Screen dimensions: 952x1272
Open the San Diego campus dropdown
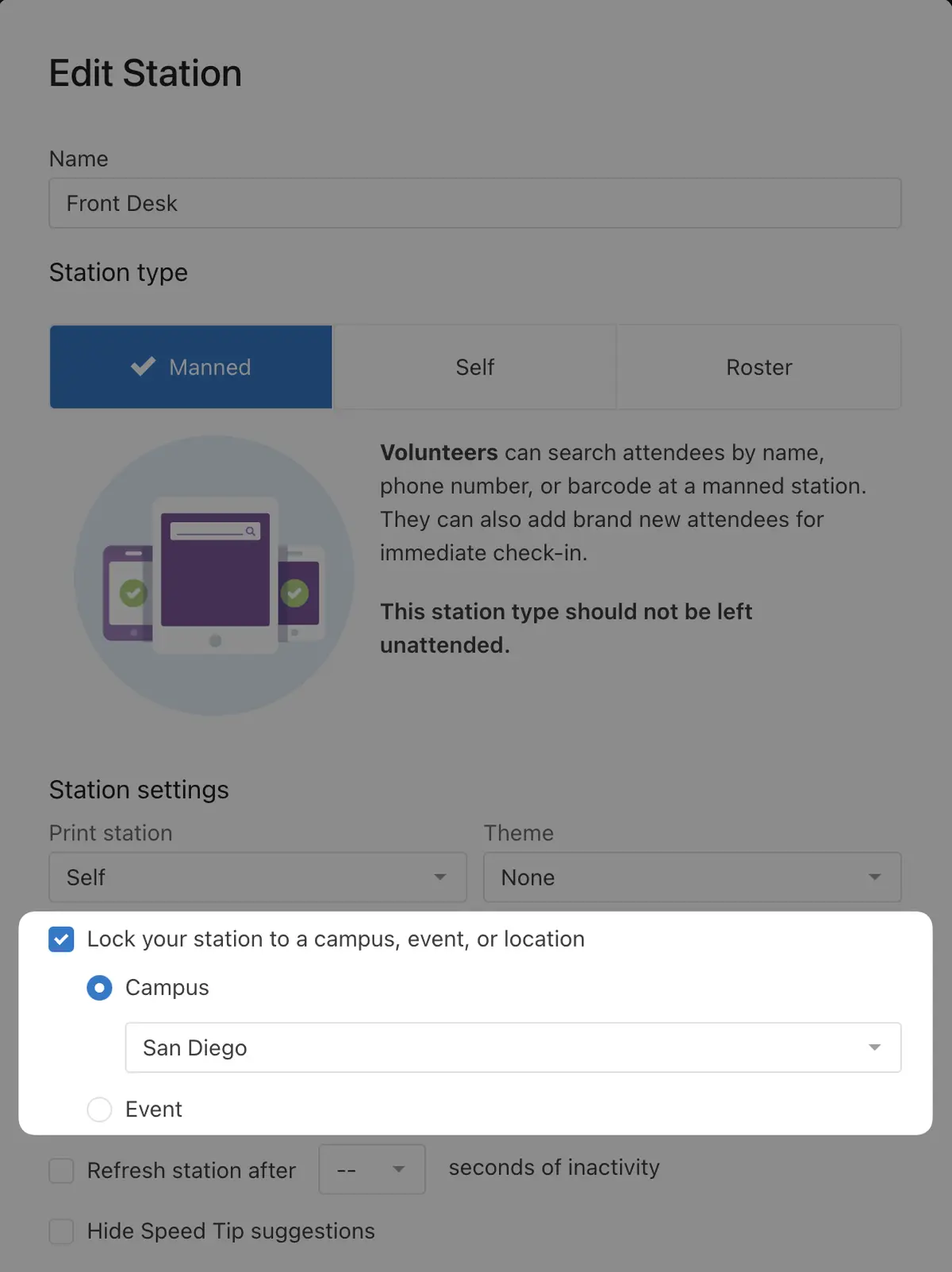tap(513, 1047)
